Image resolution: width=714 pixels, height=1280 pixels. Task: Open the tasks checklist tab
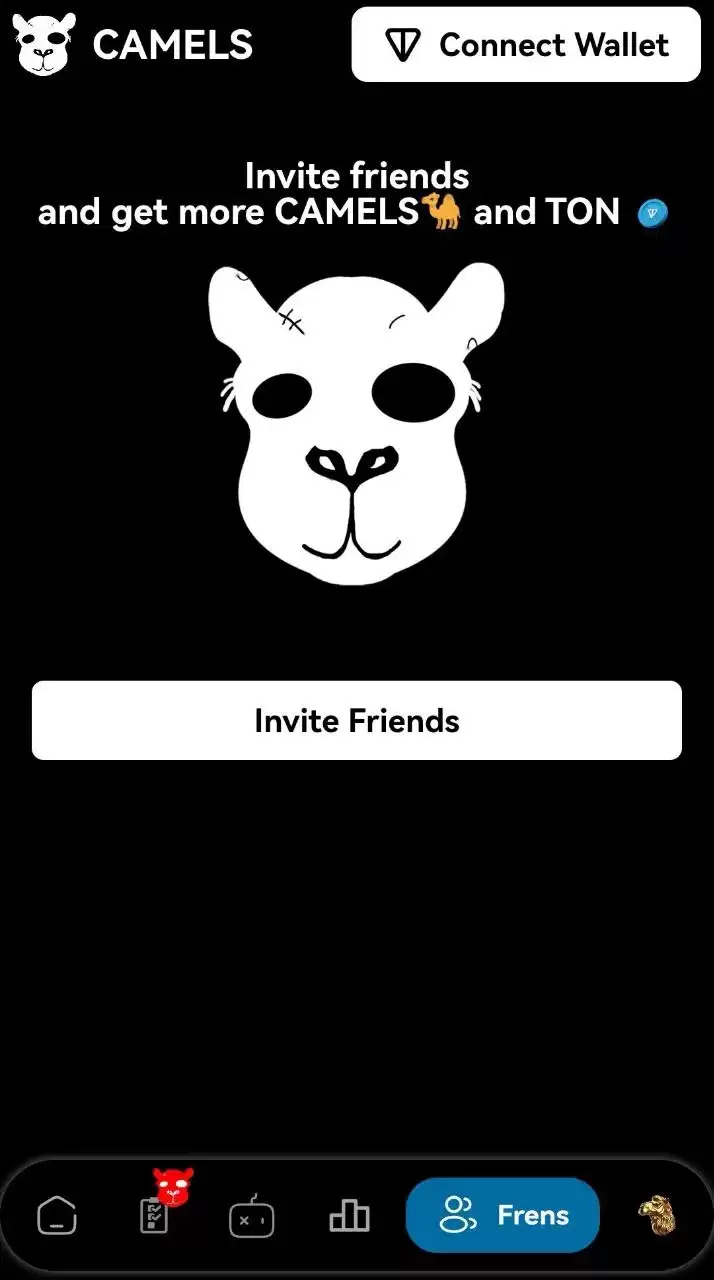pos(154,1215)
